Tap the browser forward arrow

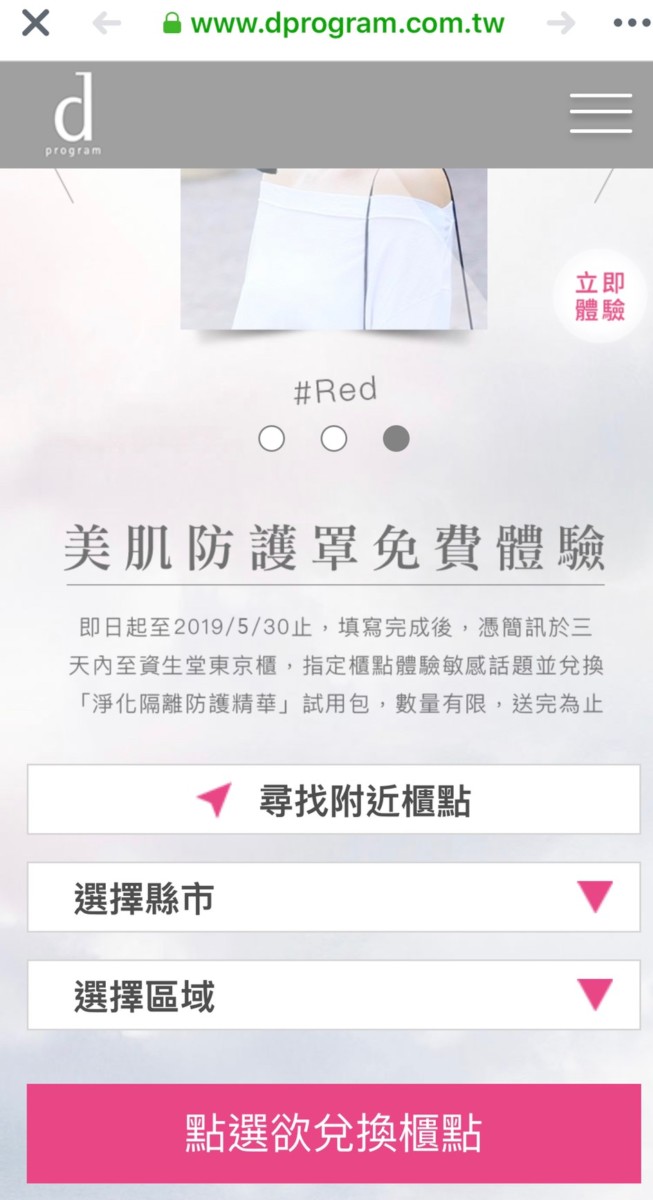point(561,23)
